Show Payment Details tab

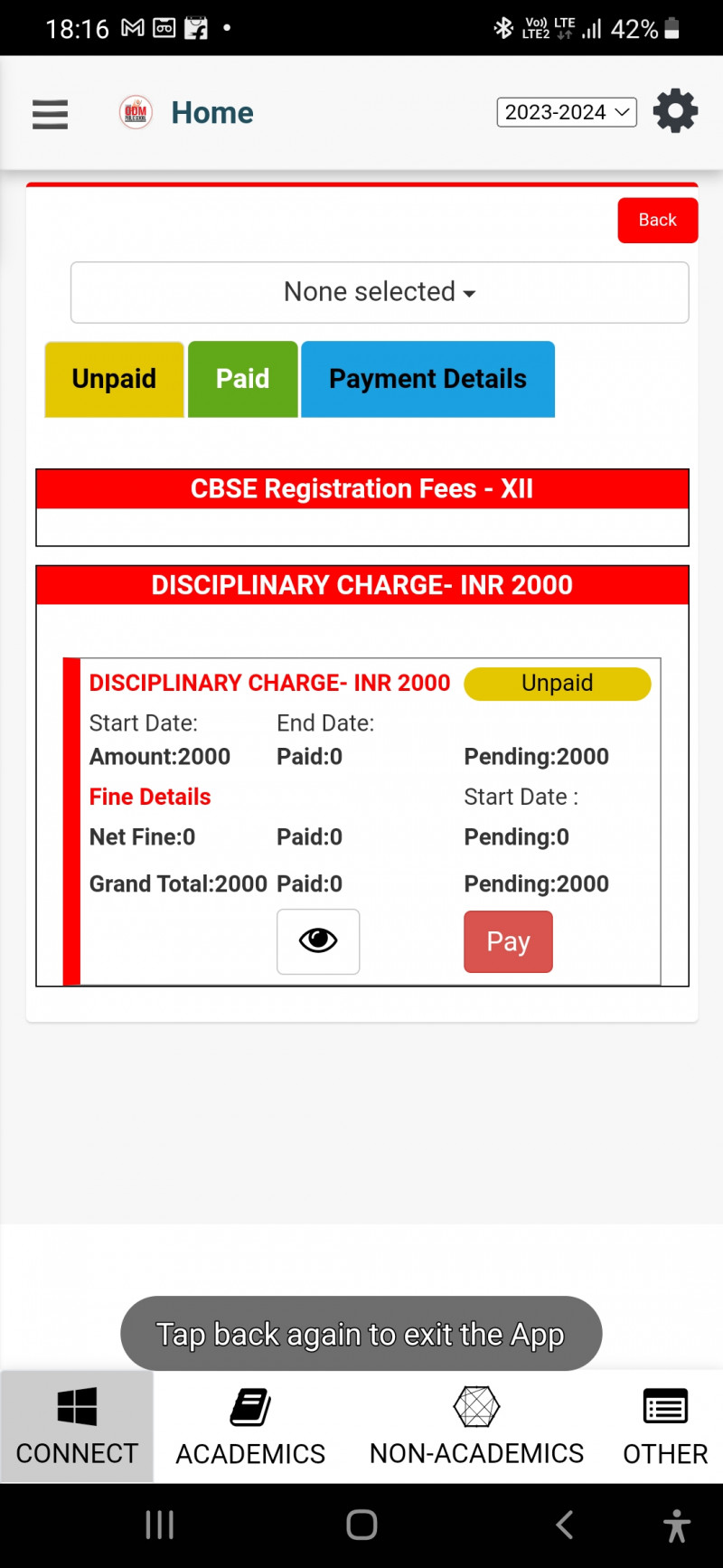click(x=427, y=379)
